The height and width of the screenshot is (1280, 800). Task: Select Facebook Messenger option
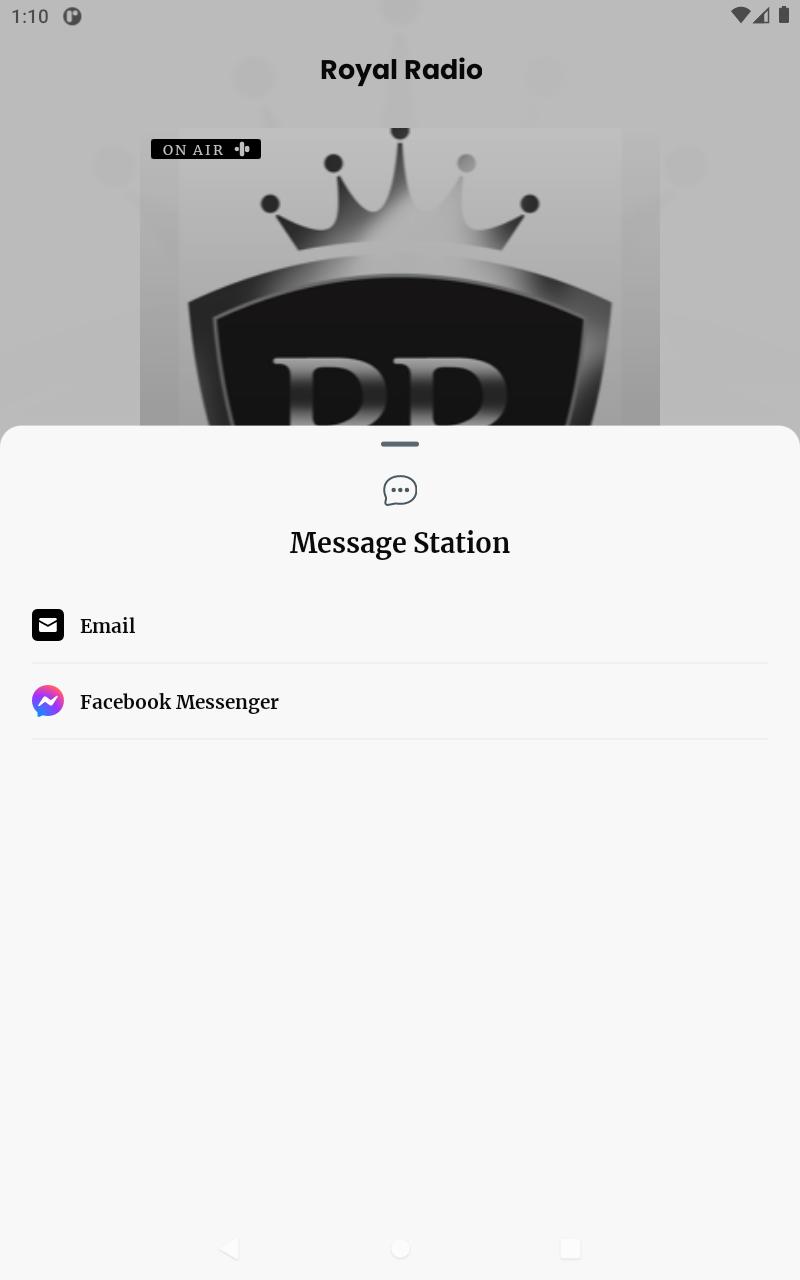(x=400, y=701)
